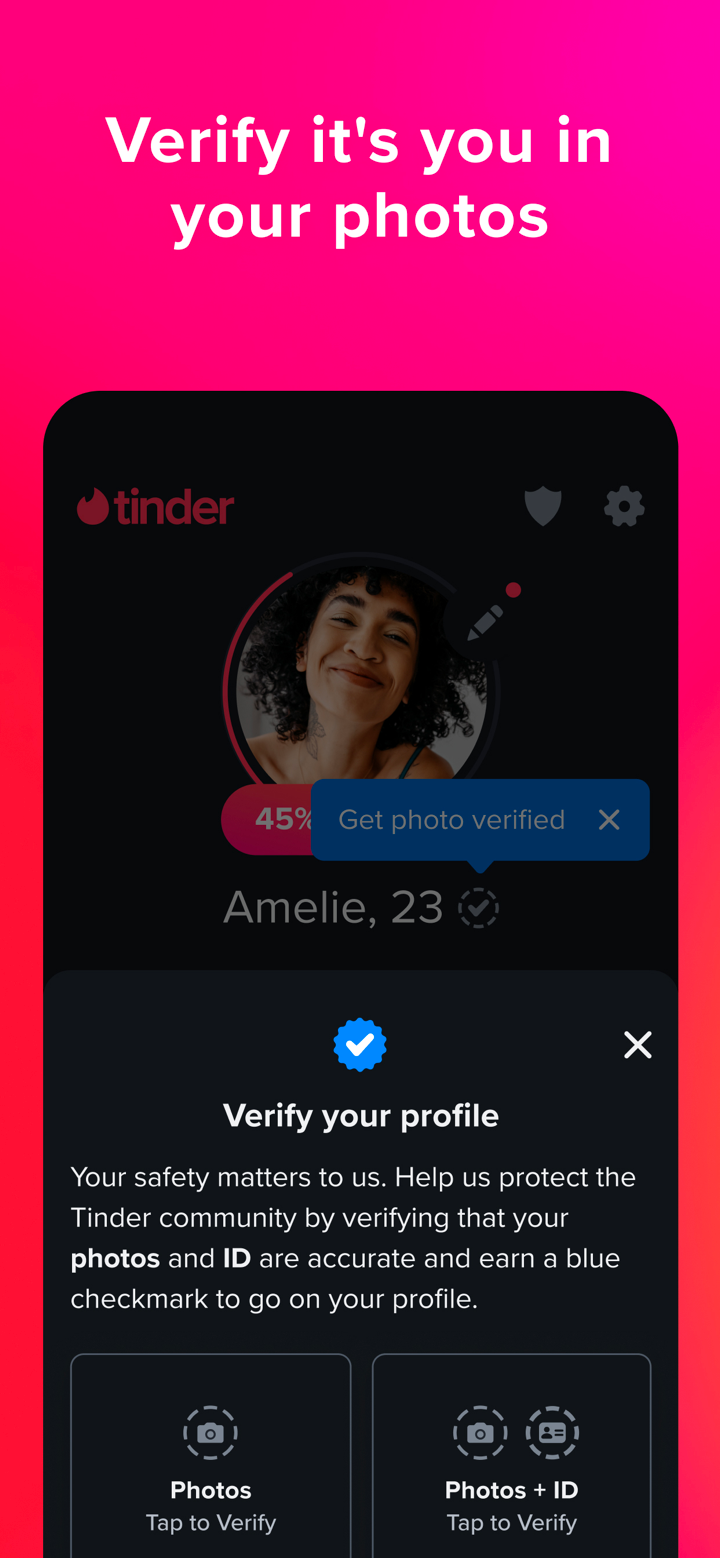Click the verification checkmark beside Amelie's name
The image size is (720, 1558).
click(479, 907)
